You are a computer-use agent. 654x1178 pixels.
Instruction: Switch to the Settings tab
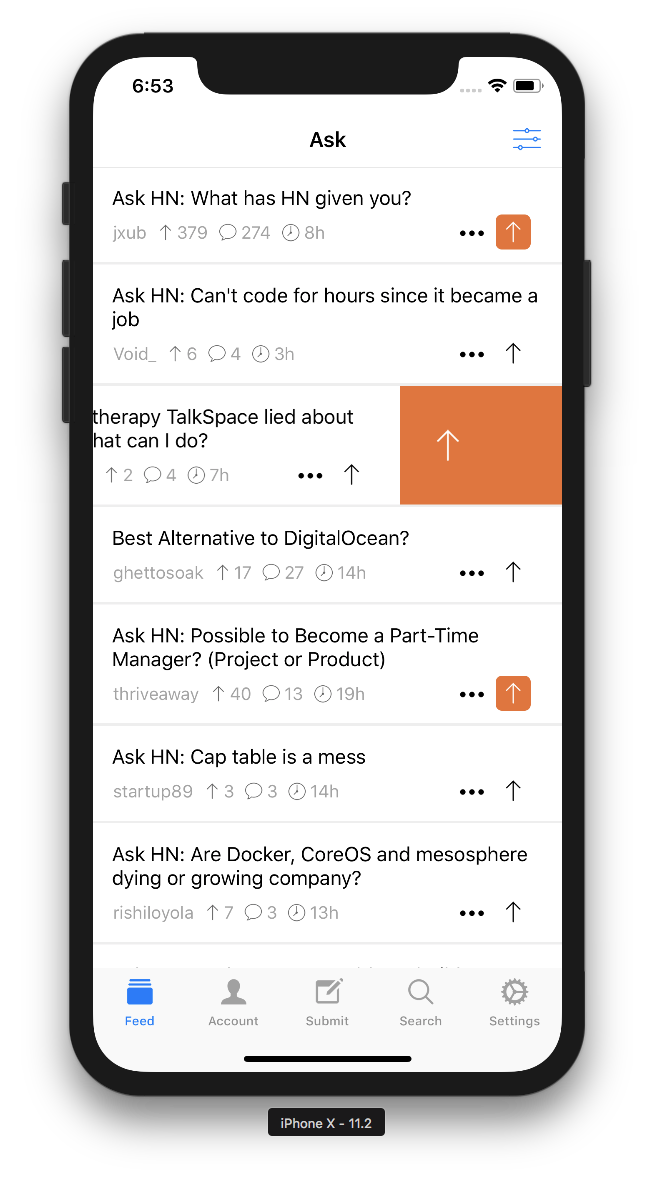[514, 1002]
